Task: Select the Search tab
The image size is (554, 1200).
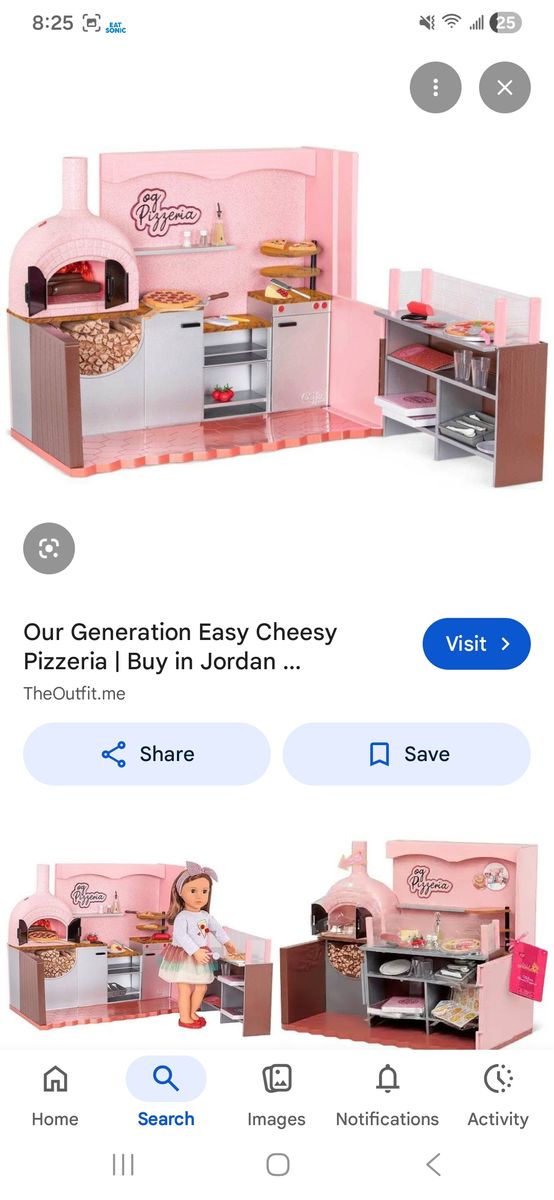Action: coord(166,1095)
